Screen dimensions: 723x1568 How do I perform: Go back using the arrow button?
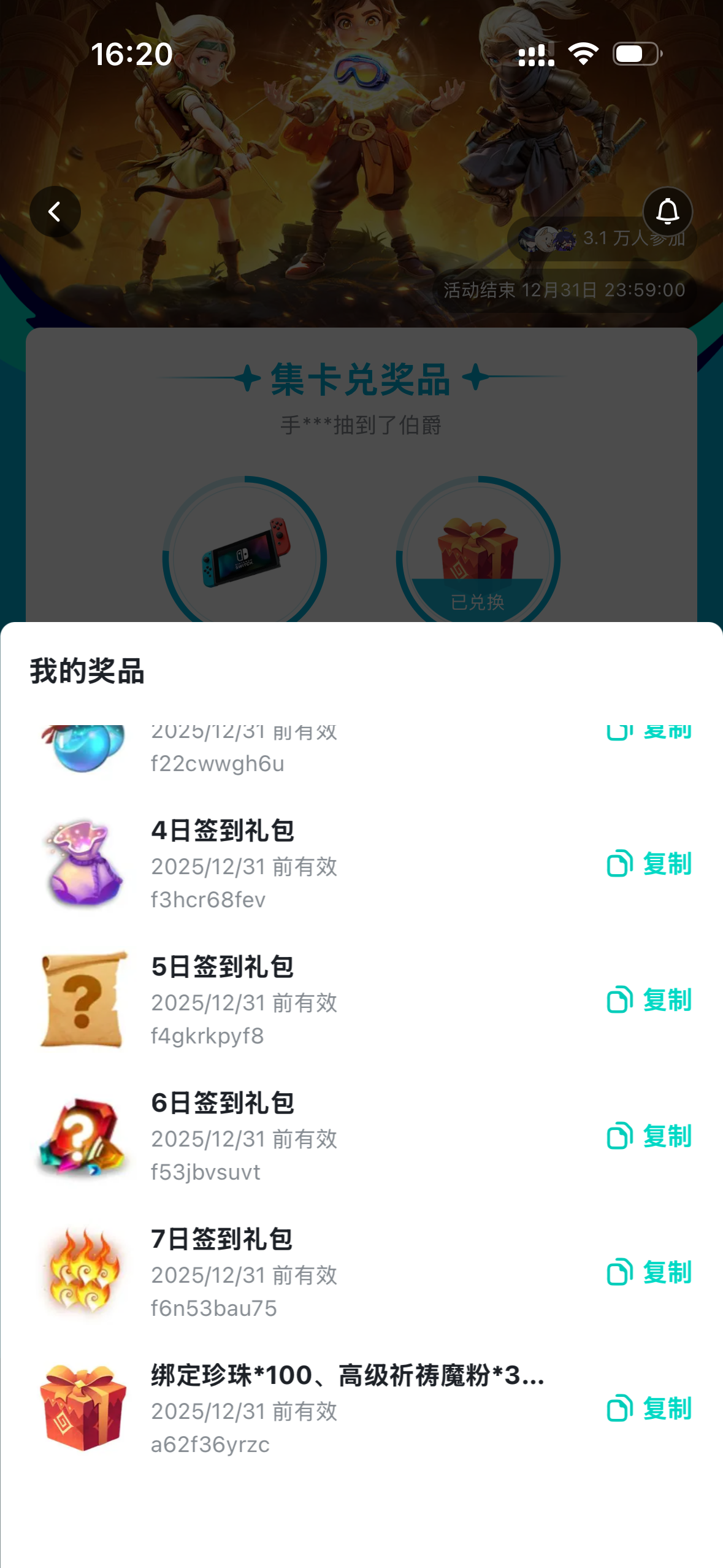click(55, 212)
